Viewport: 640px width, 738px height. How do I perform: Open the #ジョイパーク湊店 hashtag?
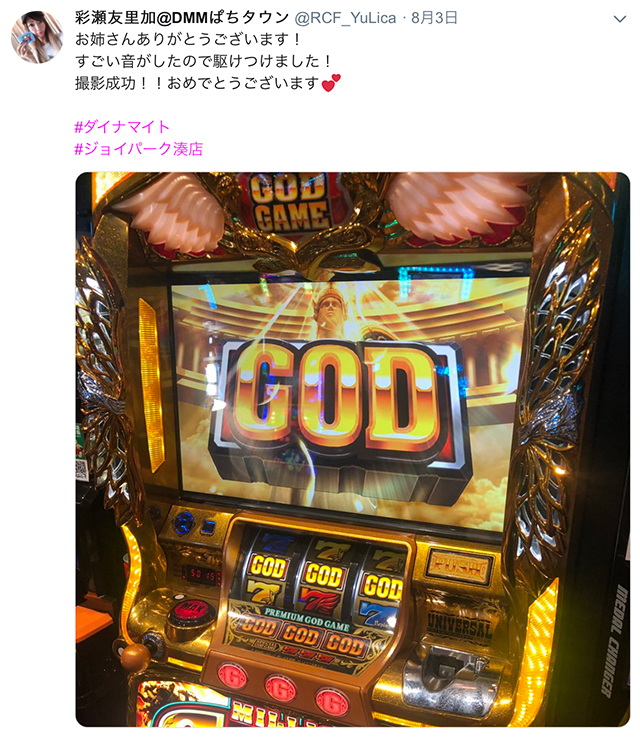139,149
